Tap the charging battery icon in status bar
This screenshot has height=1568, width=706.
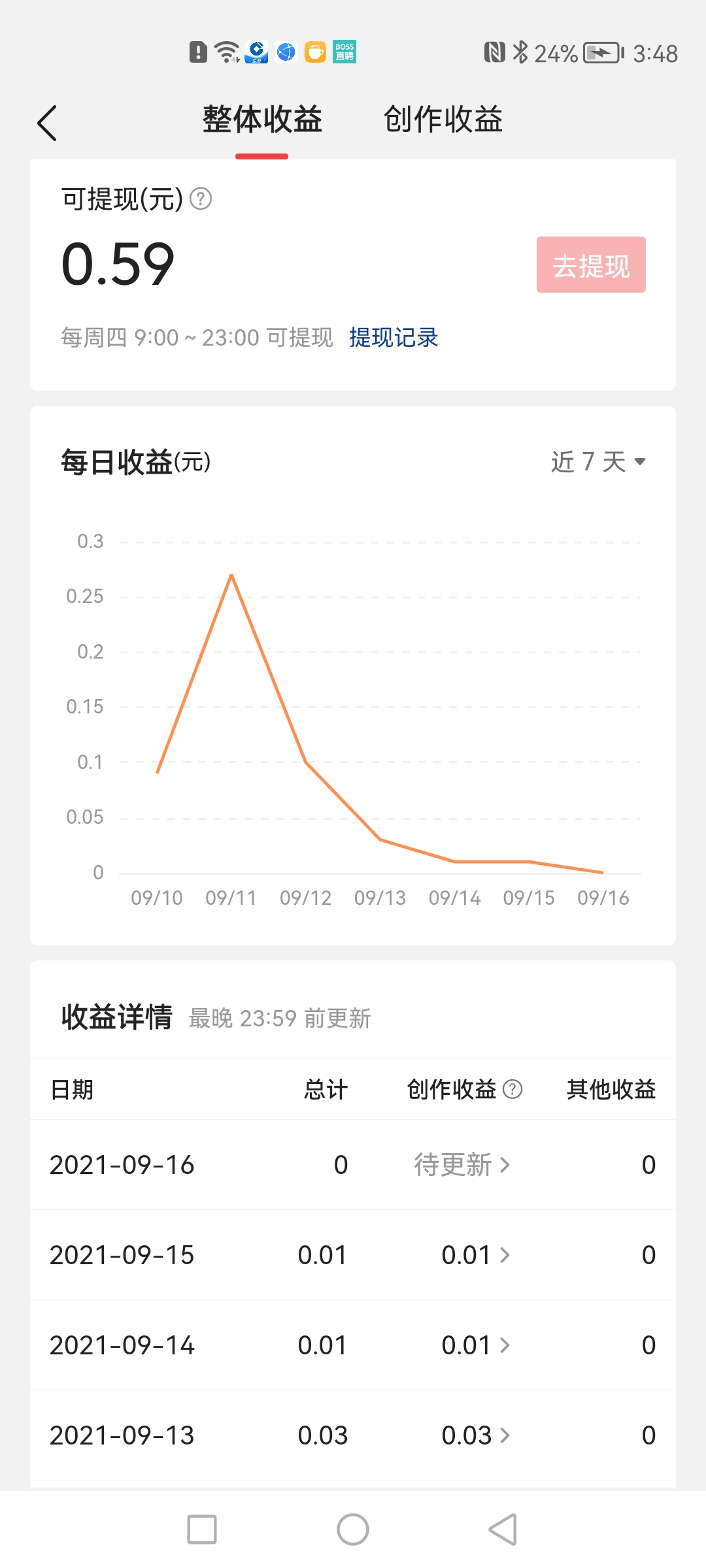pos(601,51)
